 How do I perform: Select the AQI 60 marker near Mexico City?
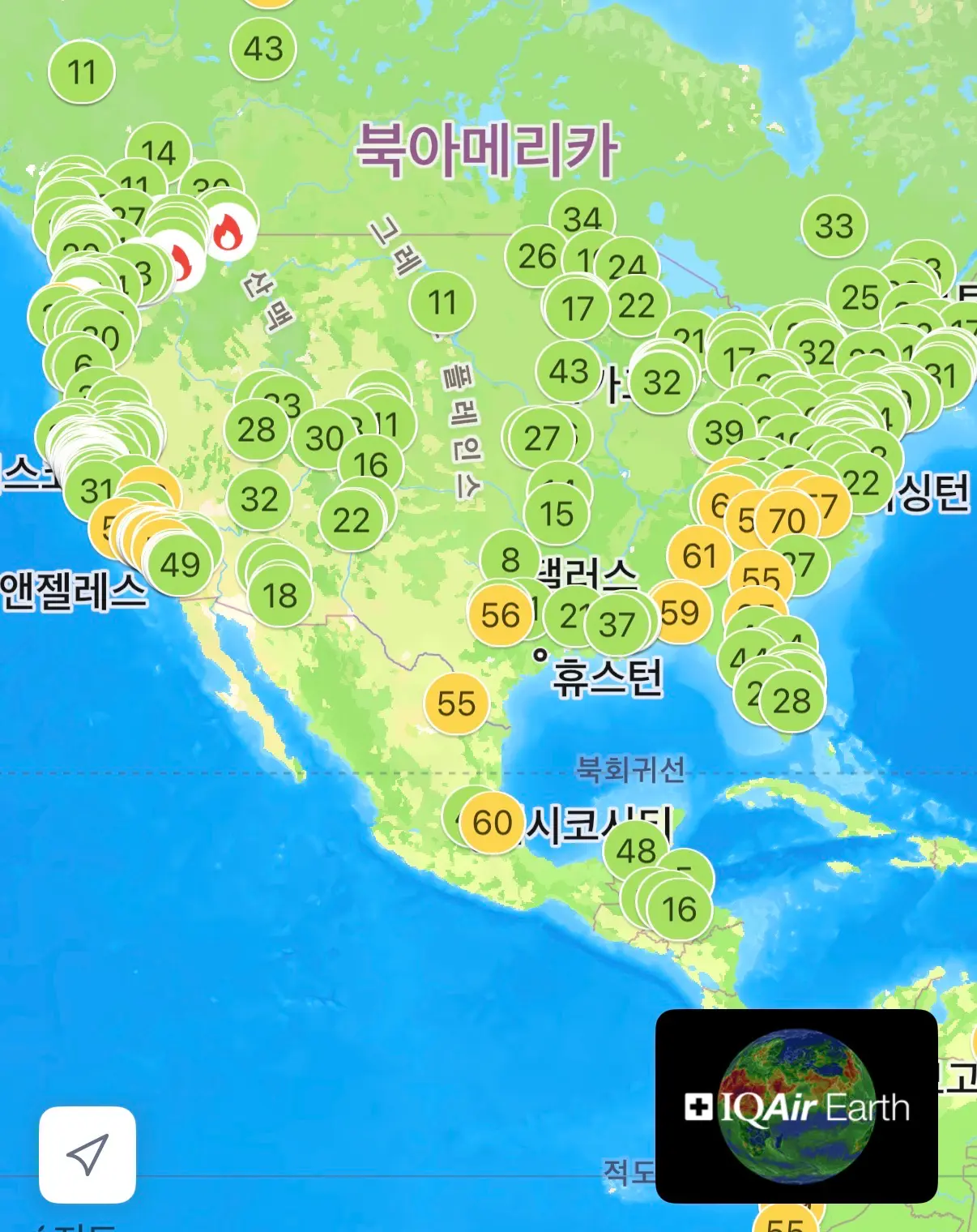point(492,823)
